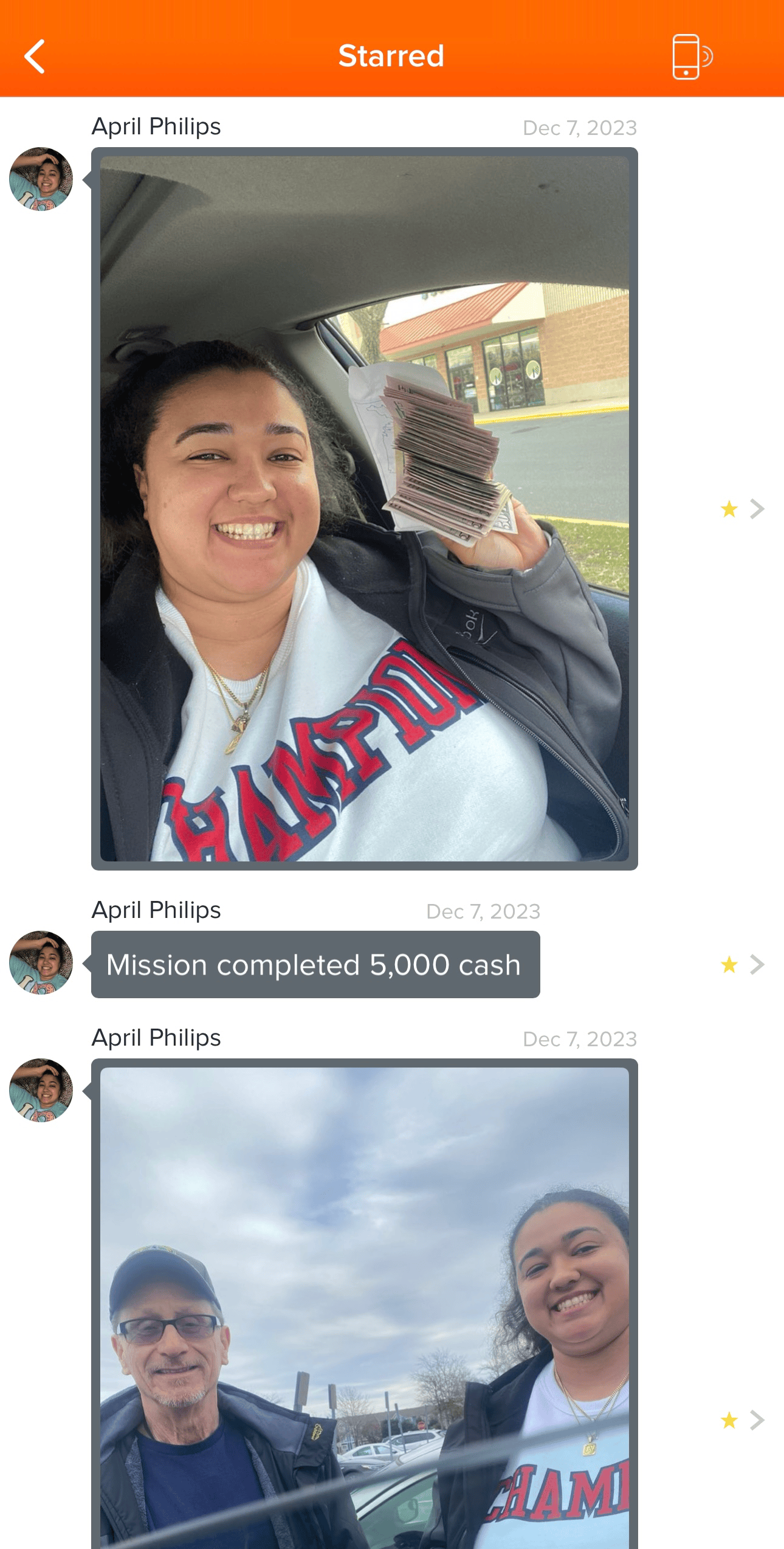The width and height of the screenshot is (784, 1549).
Task: Go back from the Starred screen
Action: point(35,57)
